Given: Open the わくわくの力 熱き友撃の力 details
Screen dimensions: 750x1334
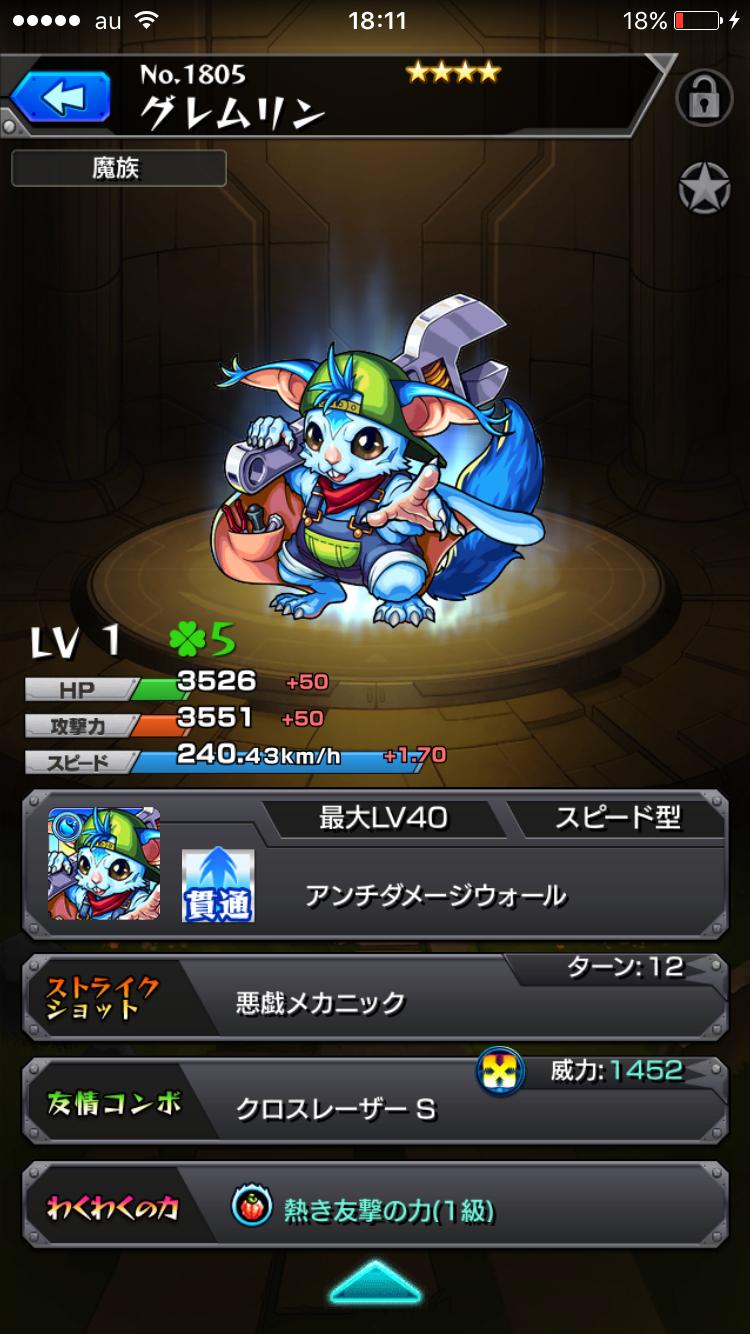Looking at the screenshot, I should pos(375,1210).
